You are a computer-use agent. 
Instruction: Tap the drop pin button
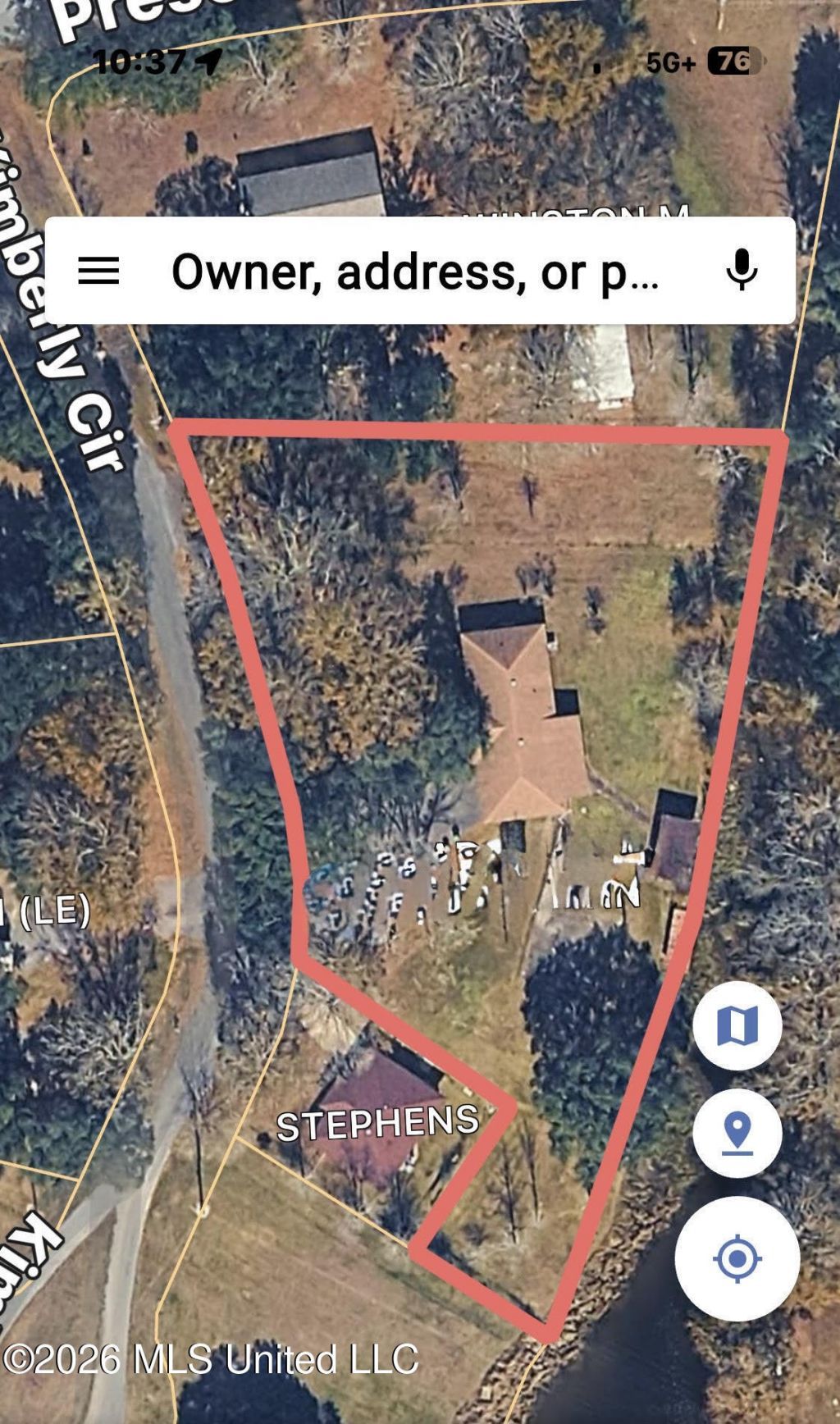[737, 1133]
